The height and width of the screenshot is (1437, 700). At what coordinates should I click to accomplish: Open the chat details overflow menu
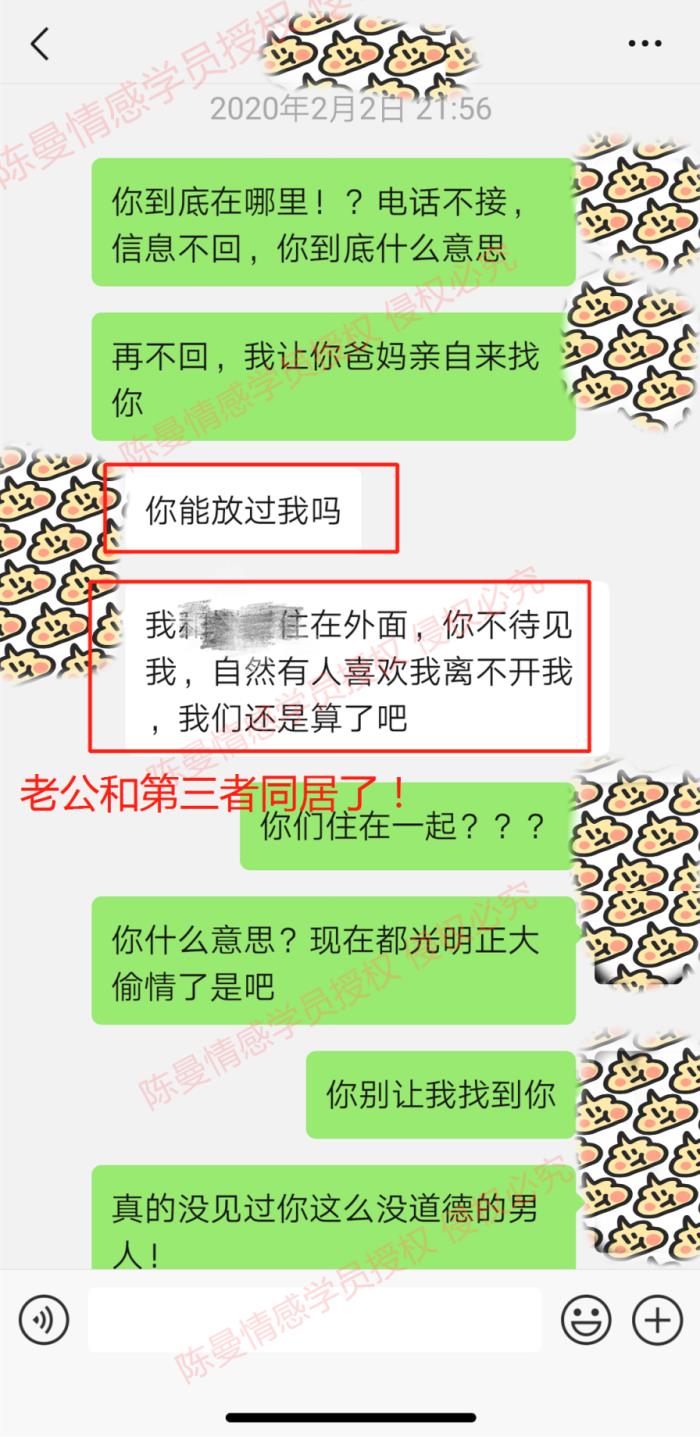pos(645,43)
